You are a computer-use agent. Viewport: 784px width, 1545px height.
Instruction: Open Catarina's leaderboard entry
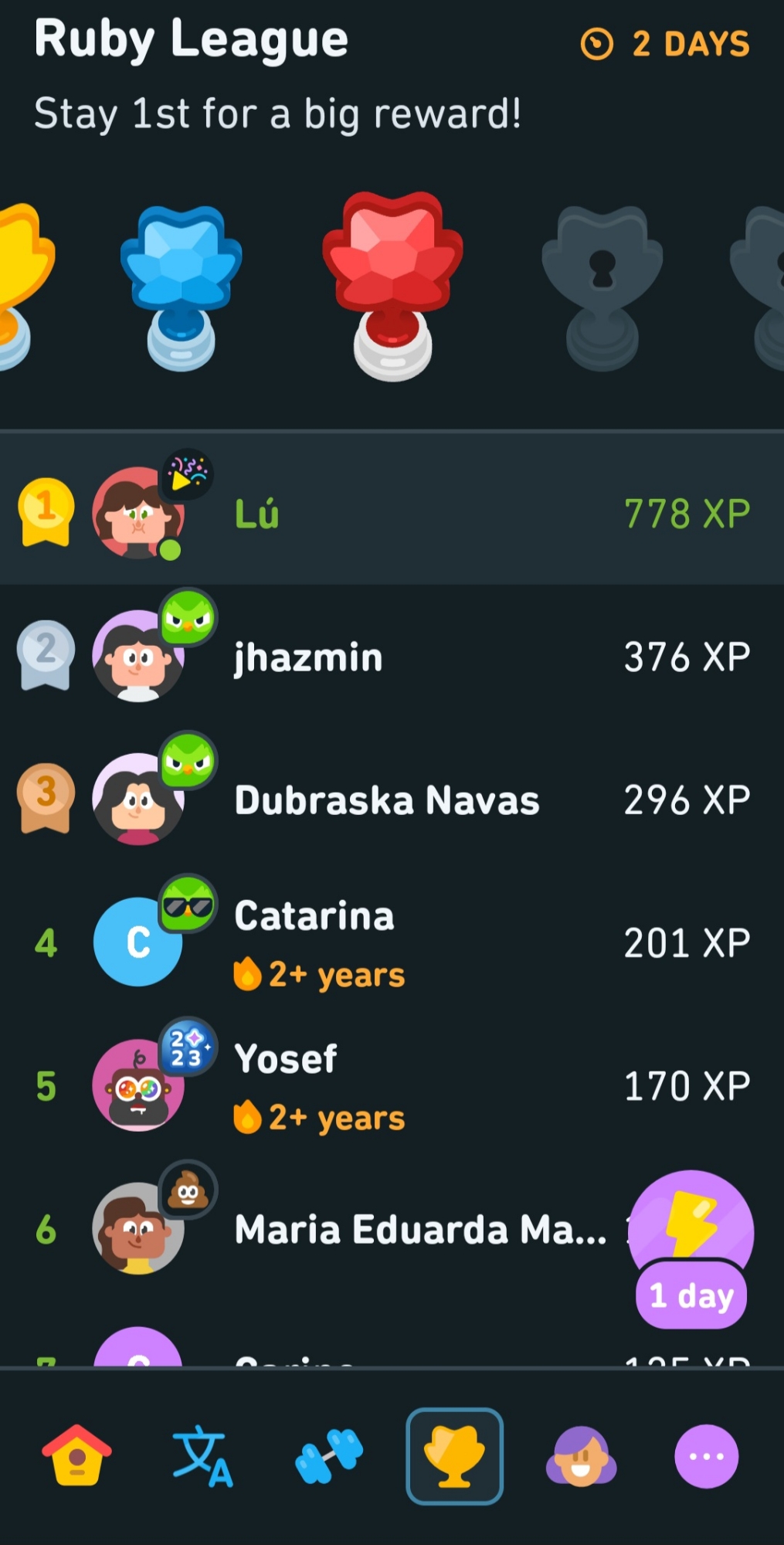[x=386, y=942]
